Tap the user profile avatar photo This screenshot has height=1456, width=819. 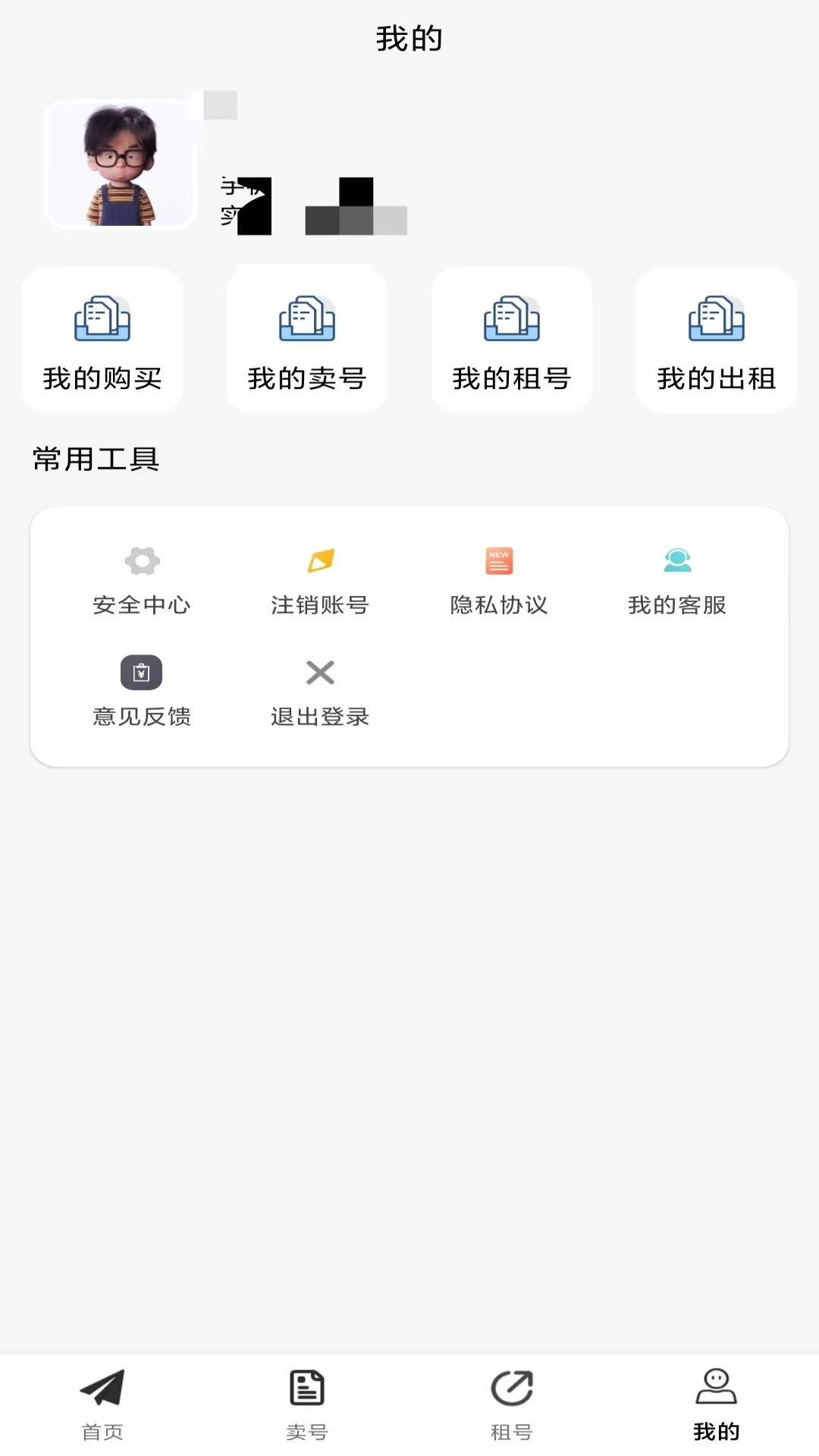tap(121, 163)
